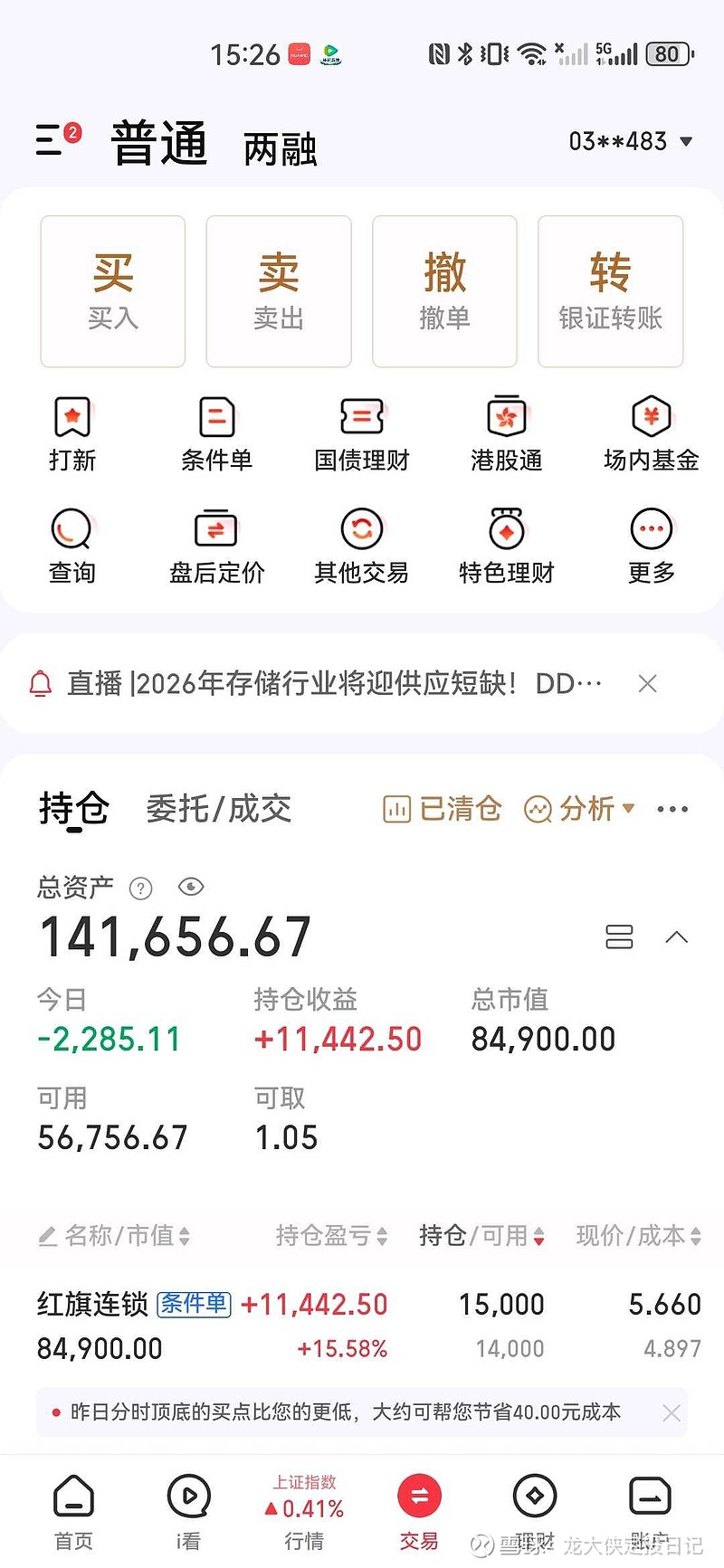Dismiss the live broadcast notification banner
Viewport: 724px width, 1568px height.
[647, 683]
